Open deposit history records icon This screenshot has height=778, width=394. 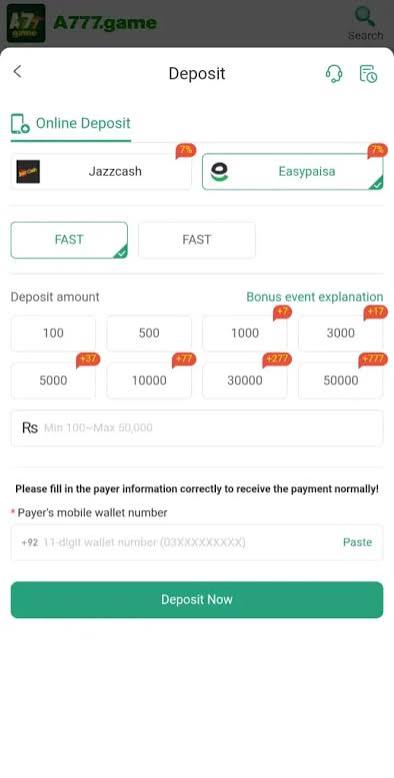tap(368, 74)
